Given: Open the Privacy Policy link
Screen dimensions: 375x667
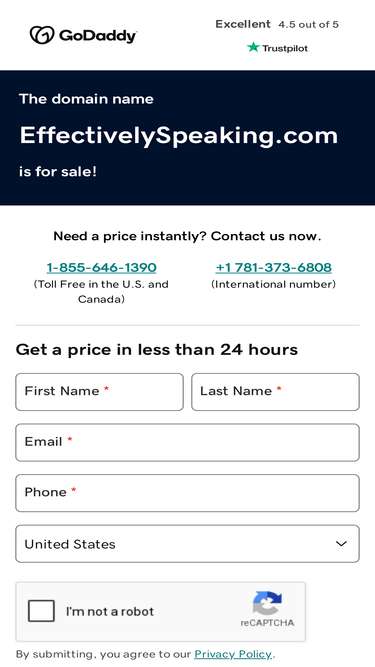Looking at the screenshot, I should click(233, 654).
